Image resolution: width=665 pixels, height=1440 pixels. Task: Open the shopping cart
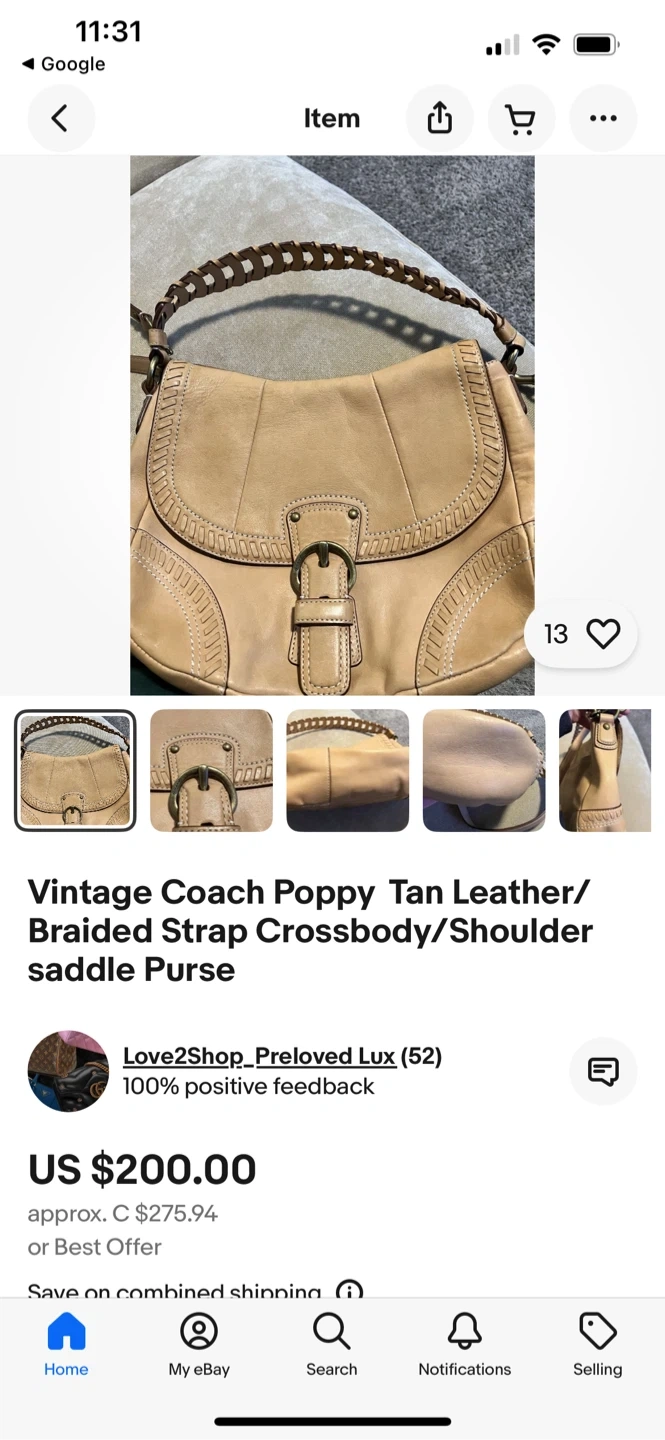point(521,119)
